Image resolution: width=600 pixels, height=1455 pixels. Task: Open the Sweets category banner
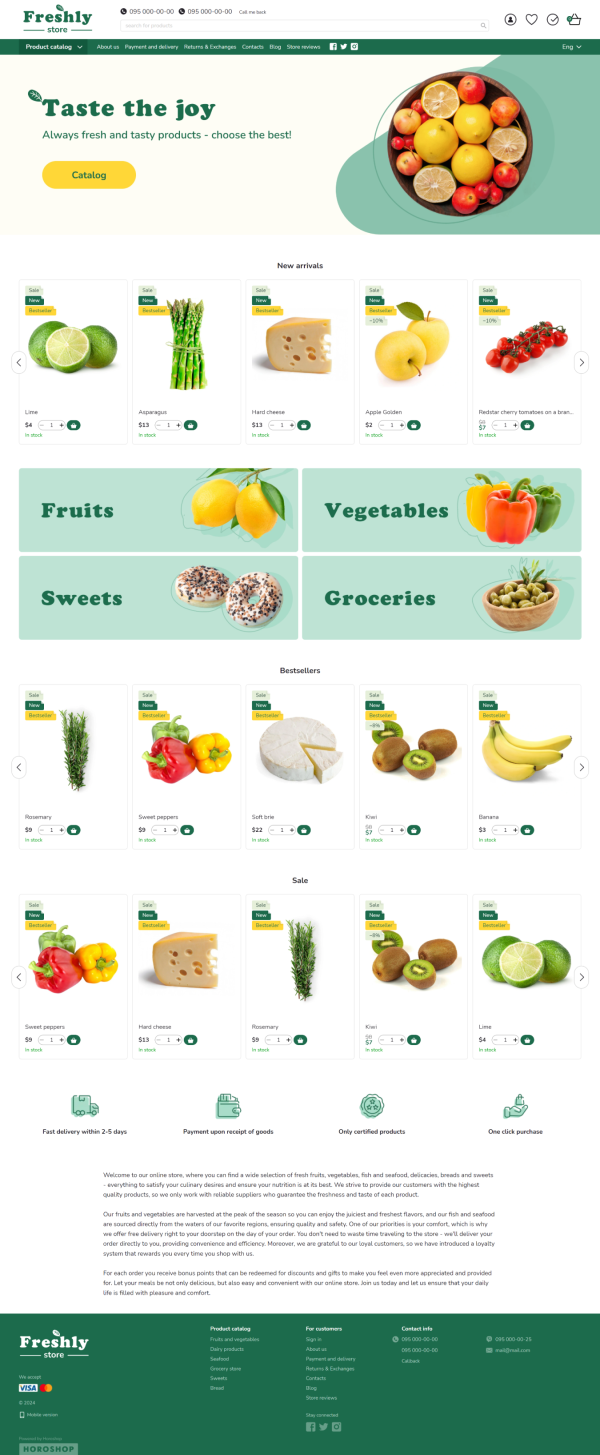tap(158, 598)
